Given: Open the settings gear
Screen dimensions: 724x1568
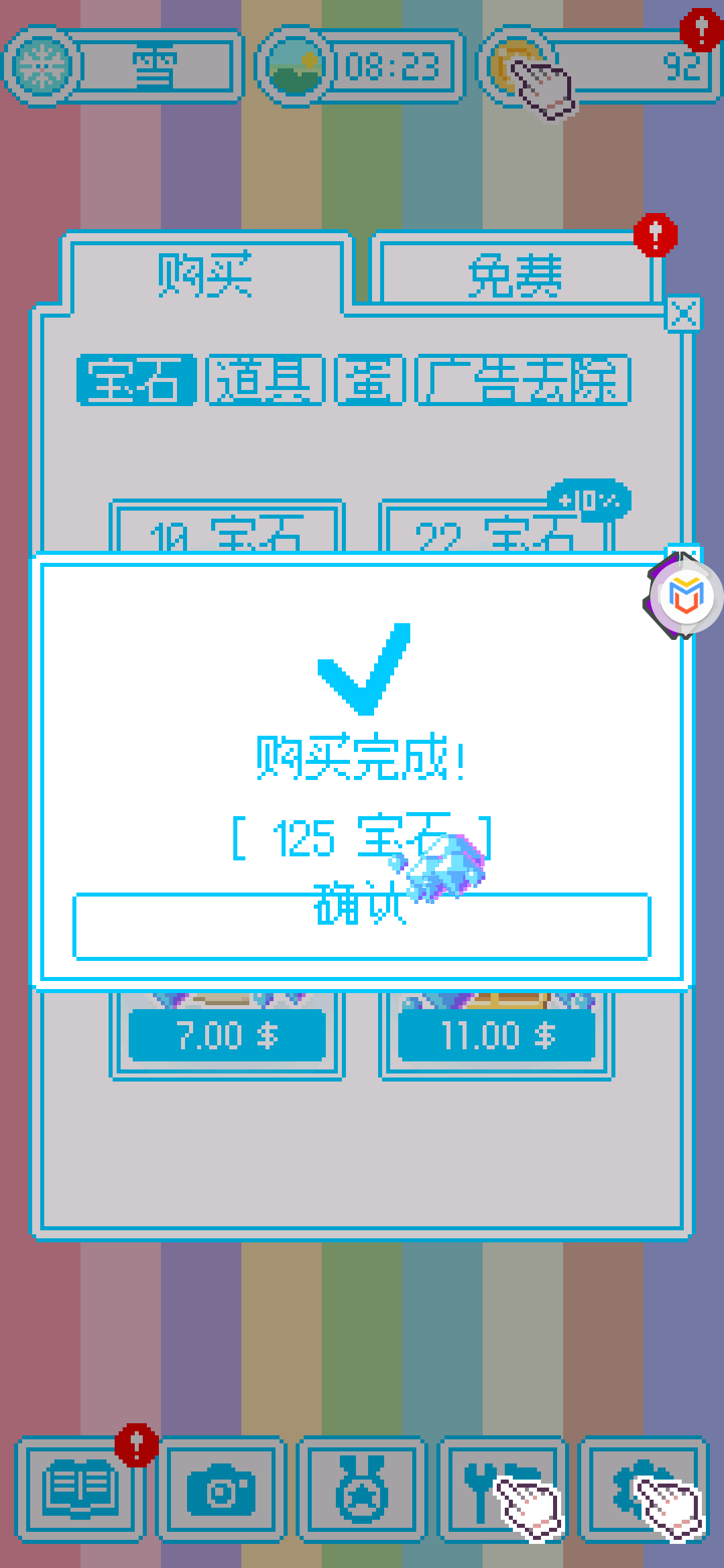Looking at the screenshot, I should 642,1489.
